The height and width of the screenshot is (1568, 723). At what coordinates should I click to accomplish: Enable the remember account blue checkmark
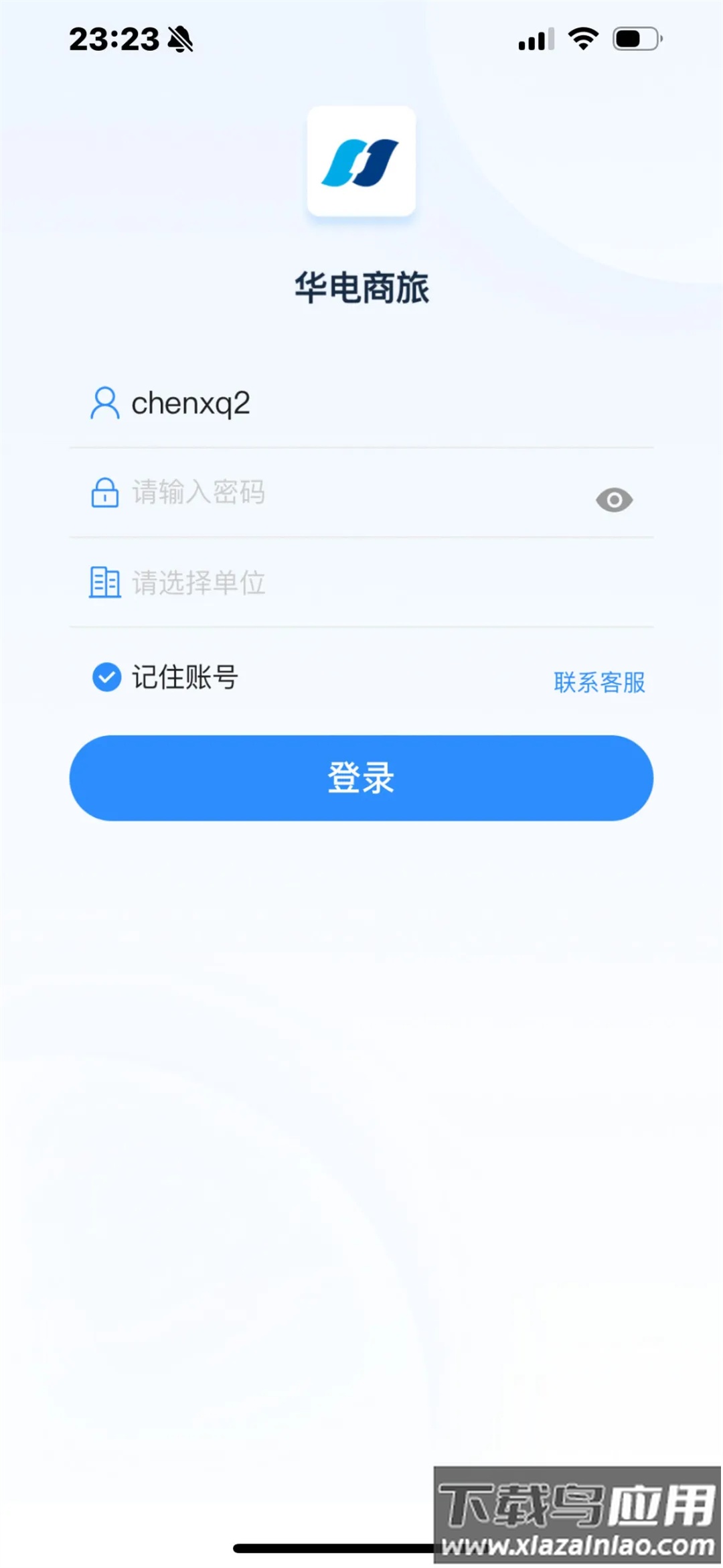coord(106,677)
